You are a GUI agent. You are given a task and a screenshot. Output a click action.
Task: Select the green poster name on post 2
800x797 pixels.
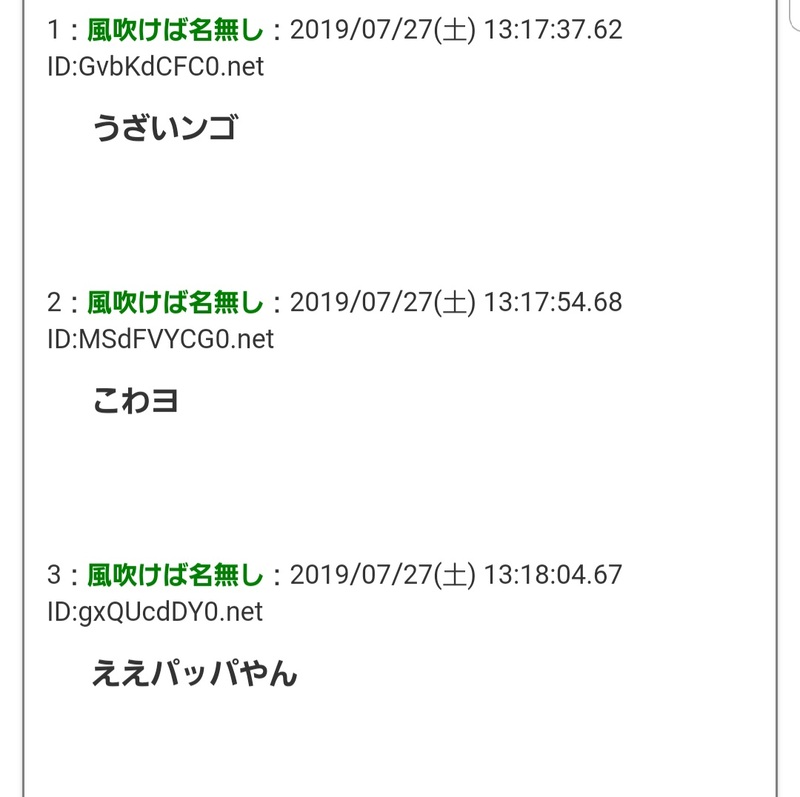(175, 302)
